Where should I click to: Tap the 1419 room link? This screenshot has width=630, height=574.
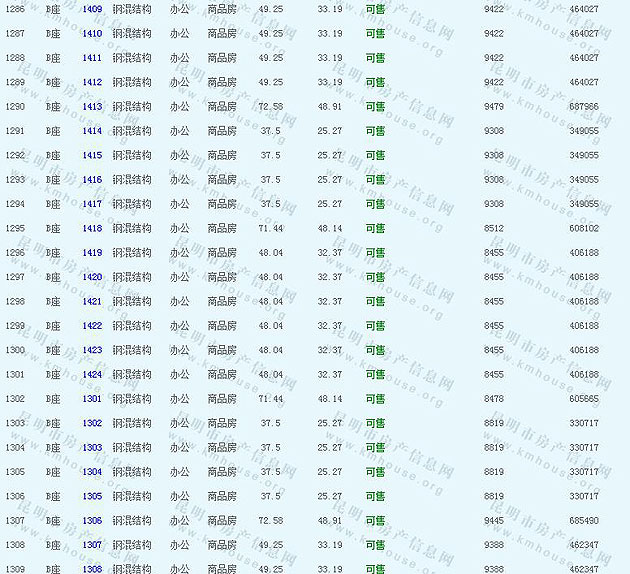point(92,253)
